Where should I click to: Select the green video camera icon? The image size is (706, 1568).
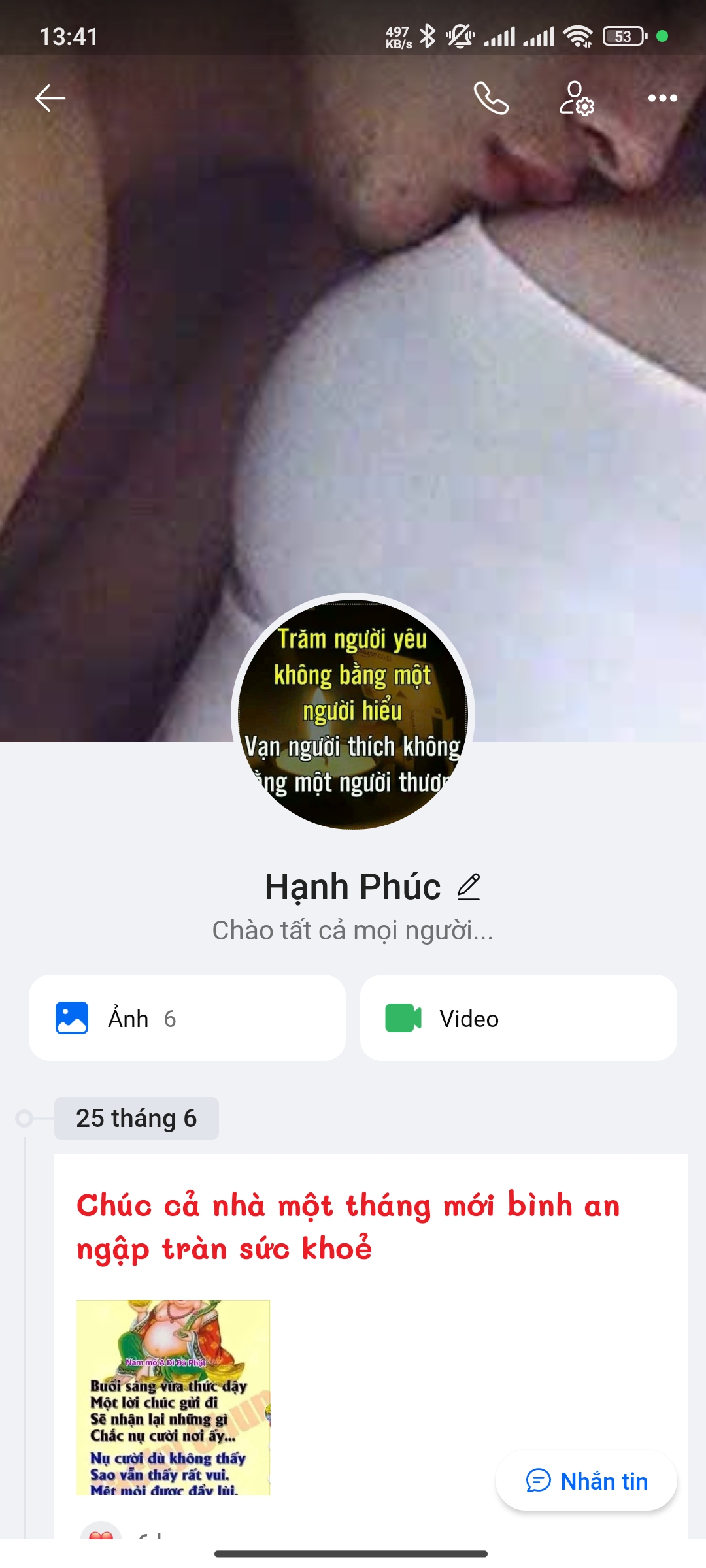pyautogui.click(x=405, y=1017)
